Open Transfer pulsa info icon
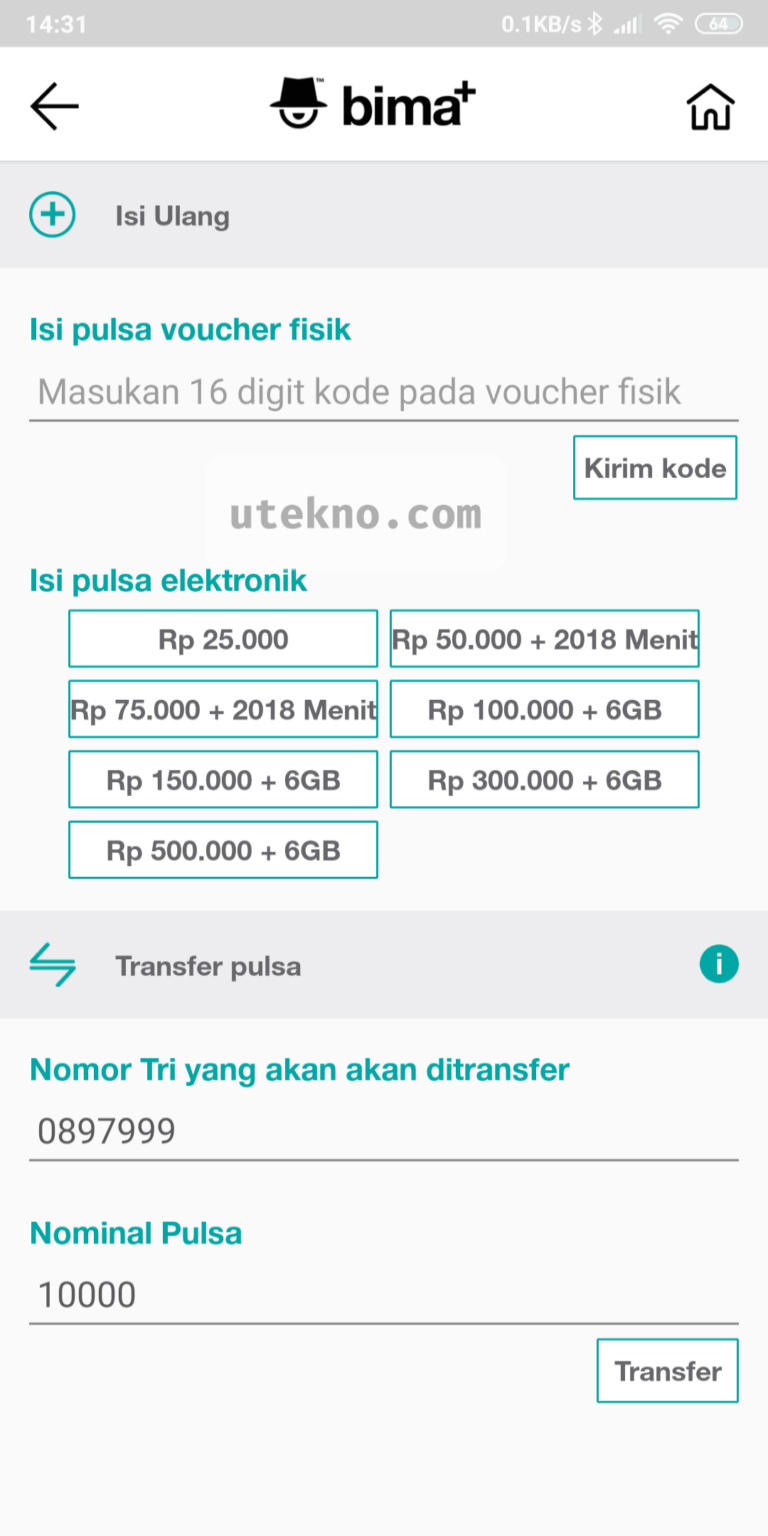The image size is (768, 1536). (x=719, y=965)
